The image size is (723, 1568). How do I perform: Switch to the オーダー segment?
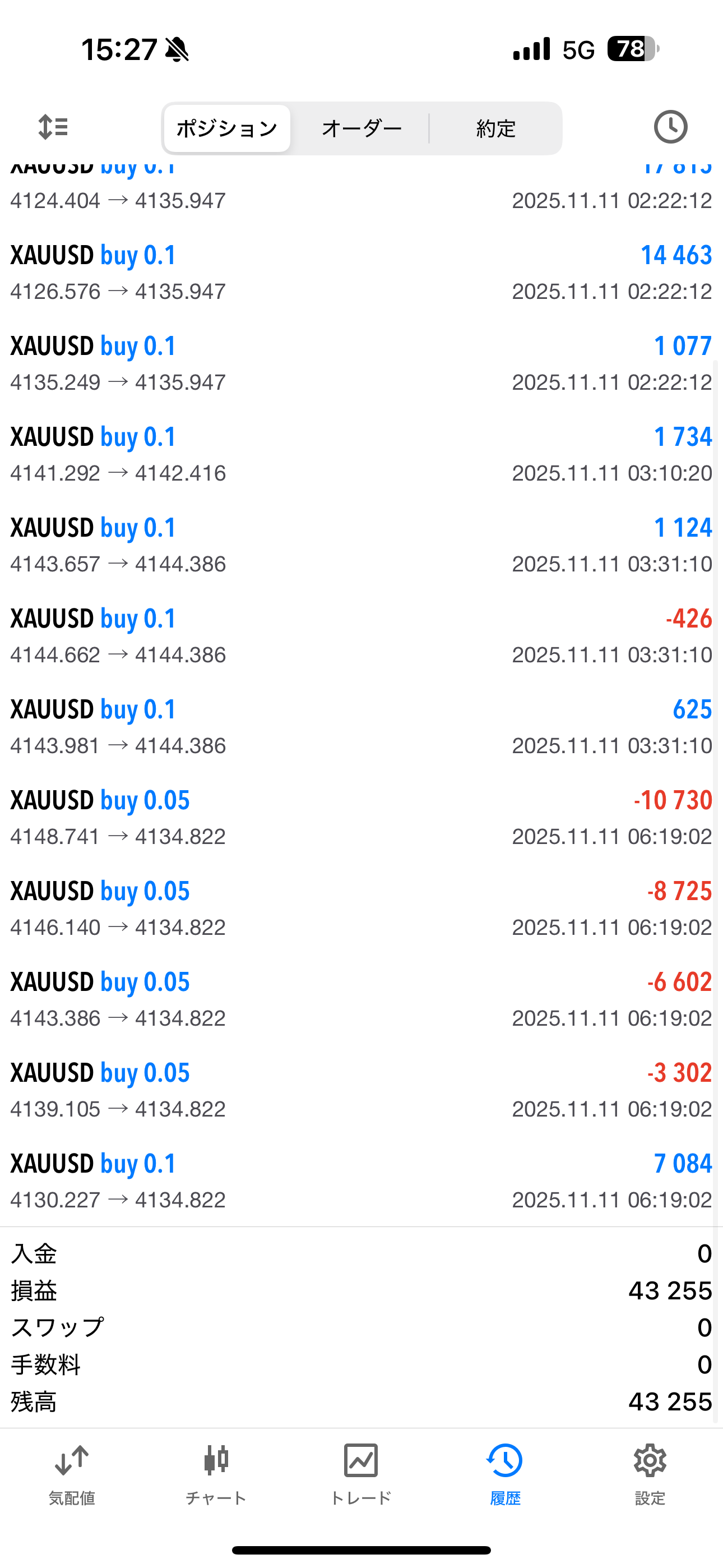[361, 128]
